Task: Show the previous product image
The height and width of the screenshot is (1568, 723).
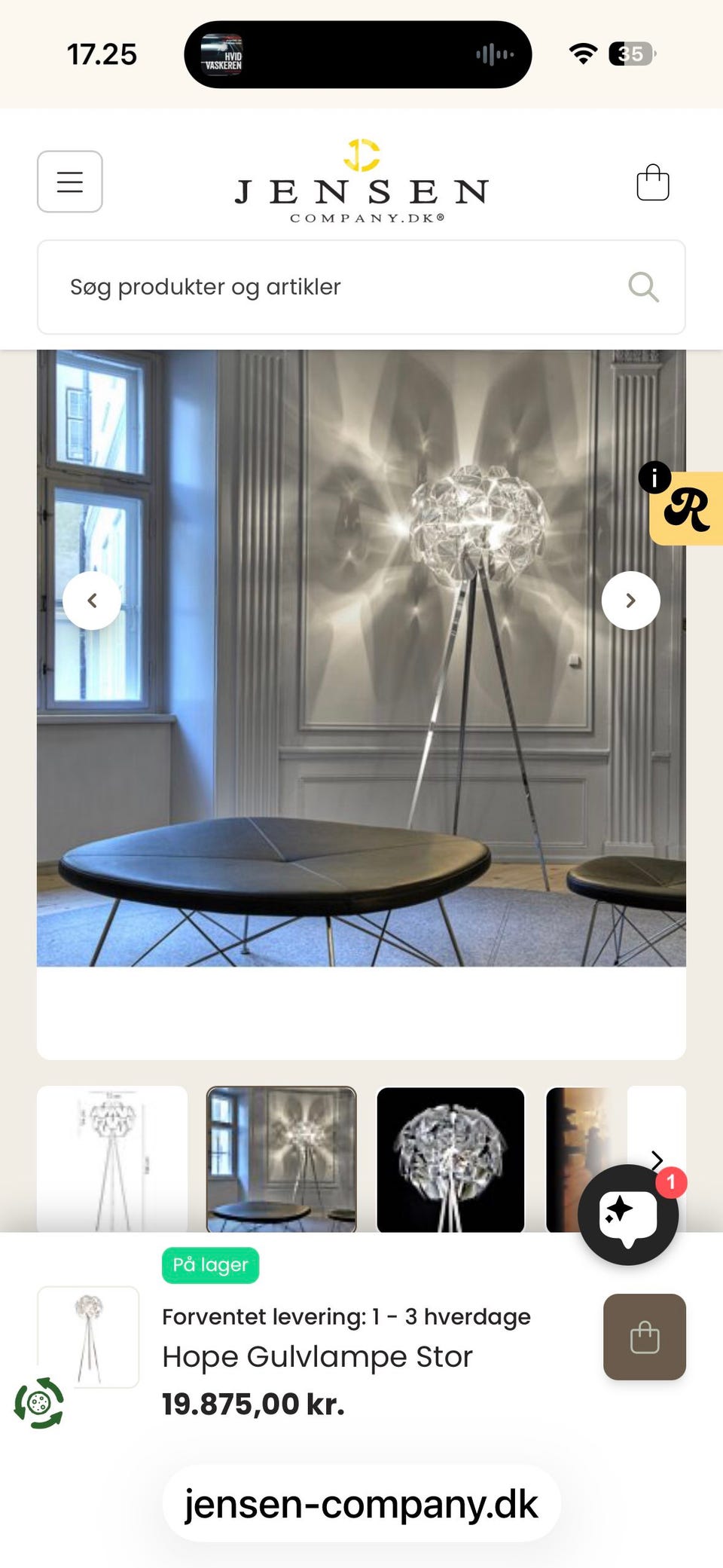Action: point(93,600)
